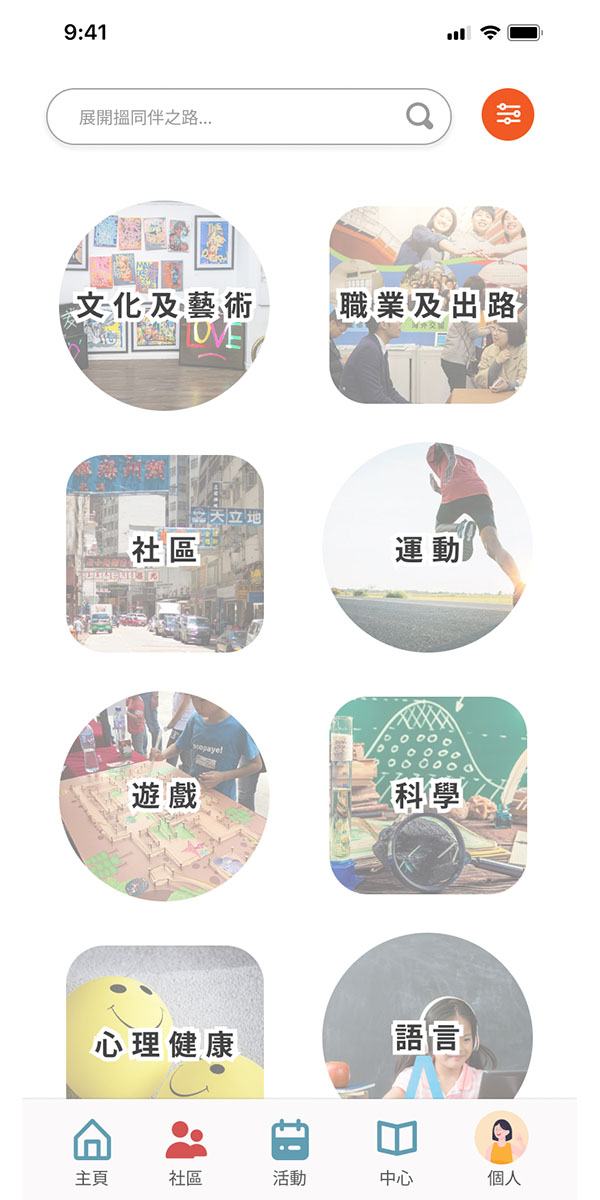The width and height of the screenshot is (600, 1200).
Task: Open the 中心 tab
Action: pos(396,1152)
